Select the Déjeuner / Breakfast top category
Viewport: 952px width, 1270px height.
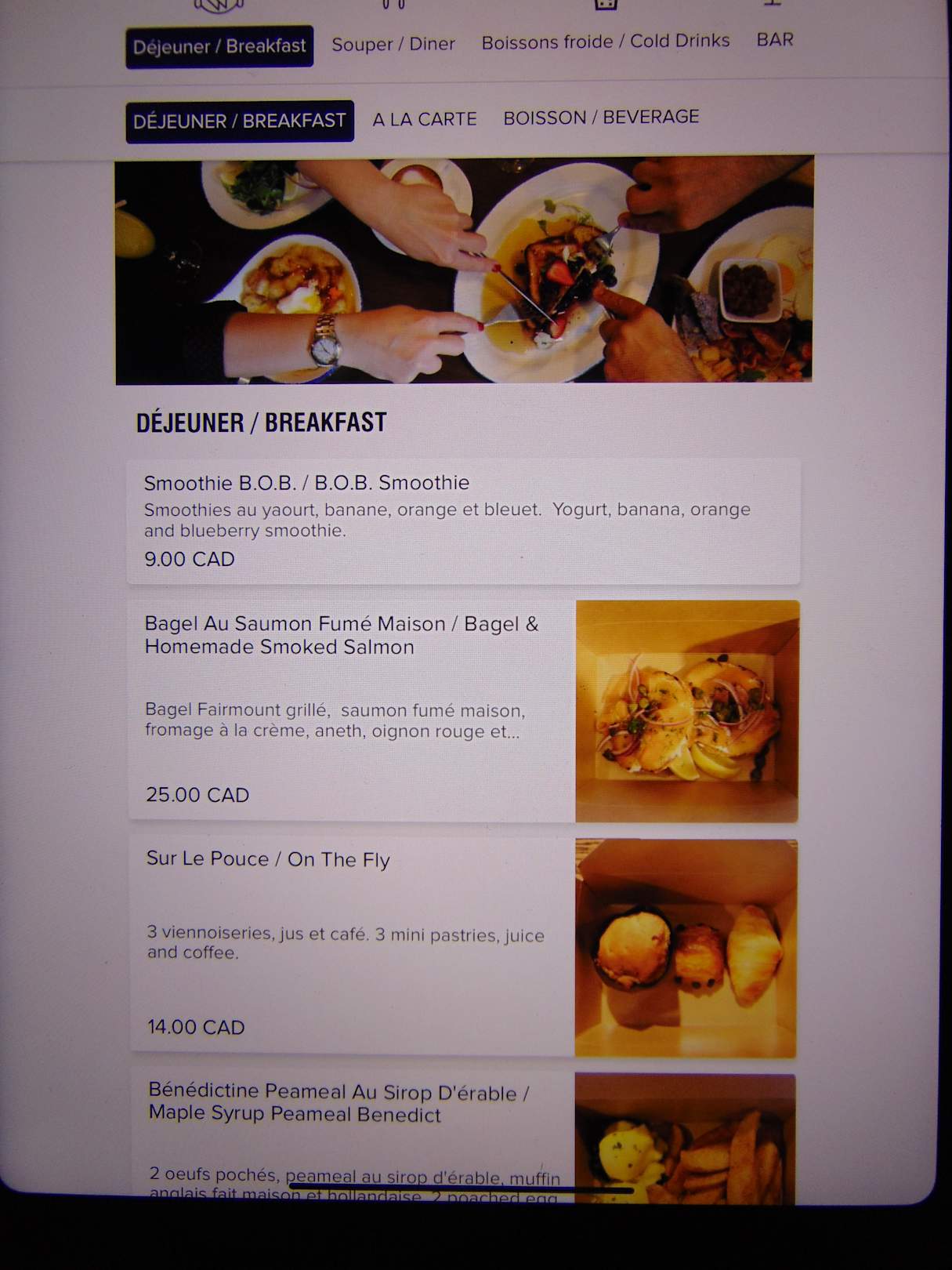click(x=219, y=46)
